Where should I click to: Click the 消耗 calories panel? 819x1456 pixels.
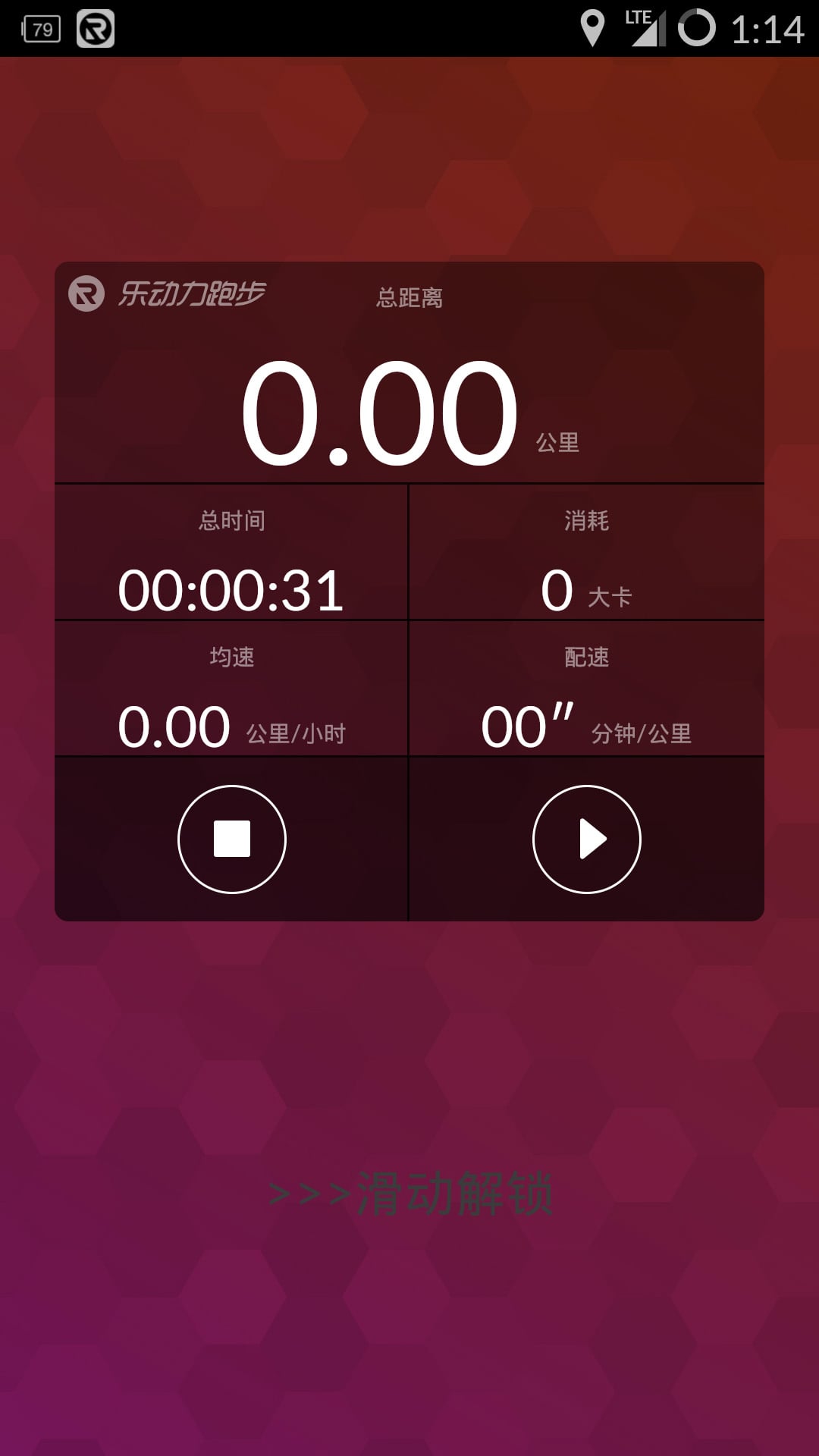tap(586, 522)
